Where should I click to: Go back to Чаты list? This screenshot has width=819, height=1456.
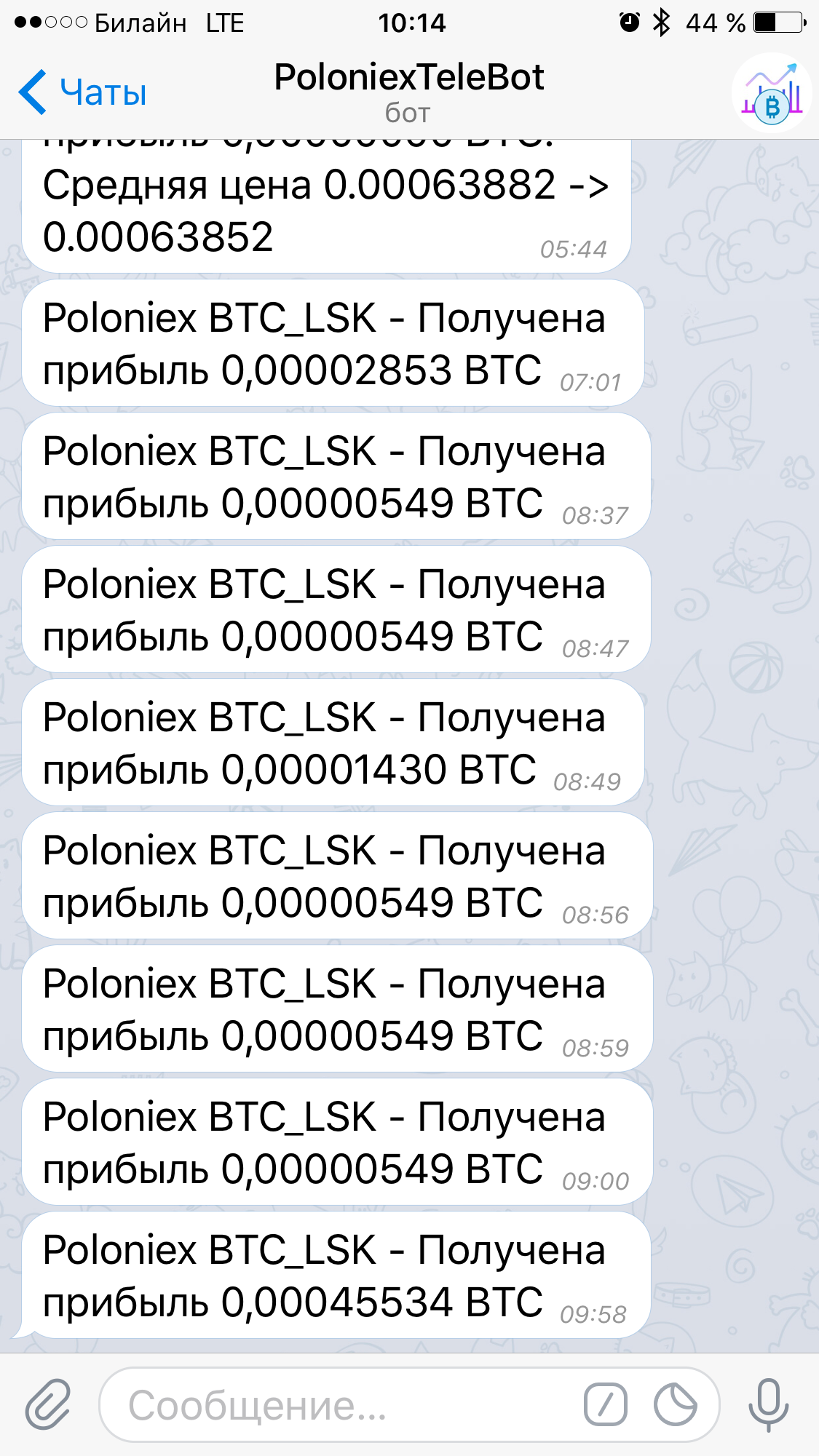(82, 92)
